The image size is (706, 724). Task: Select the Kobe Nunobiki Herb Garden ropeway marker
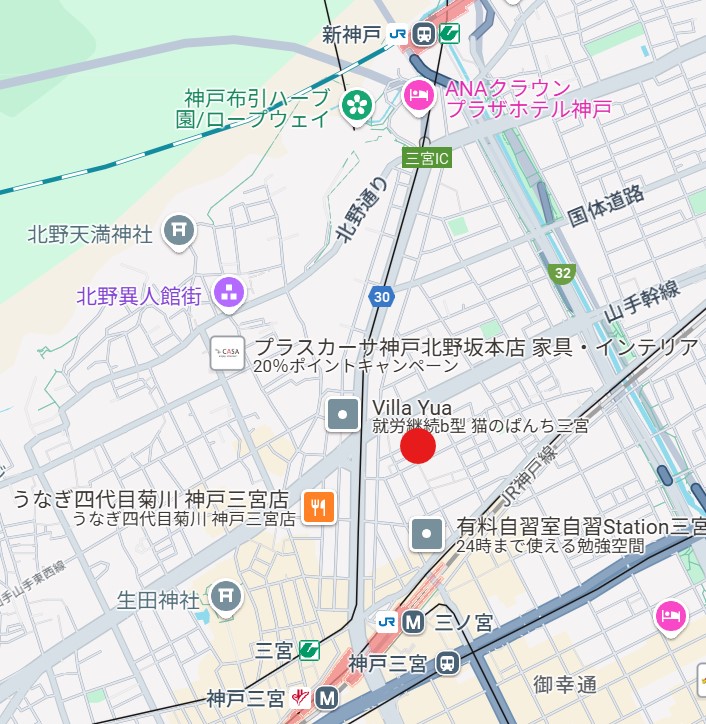(354, 104)
